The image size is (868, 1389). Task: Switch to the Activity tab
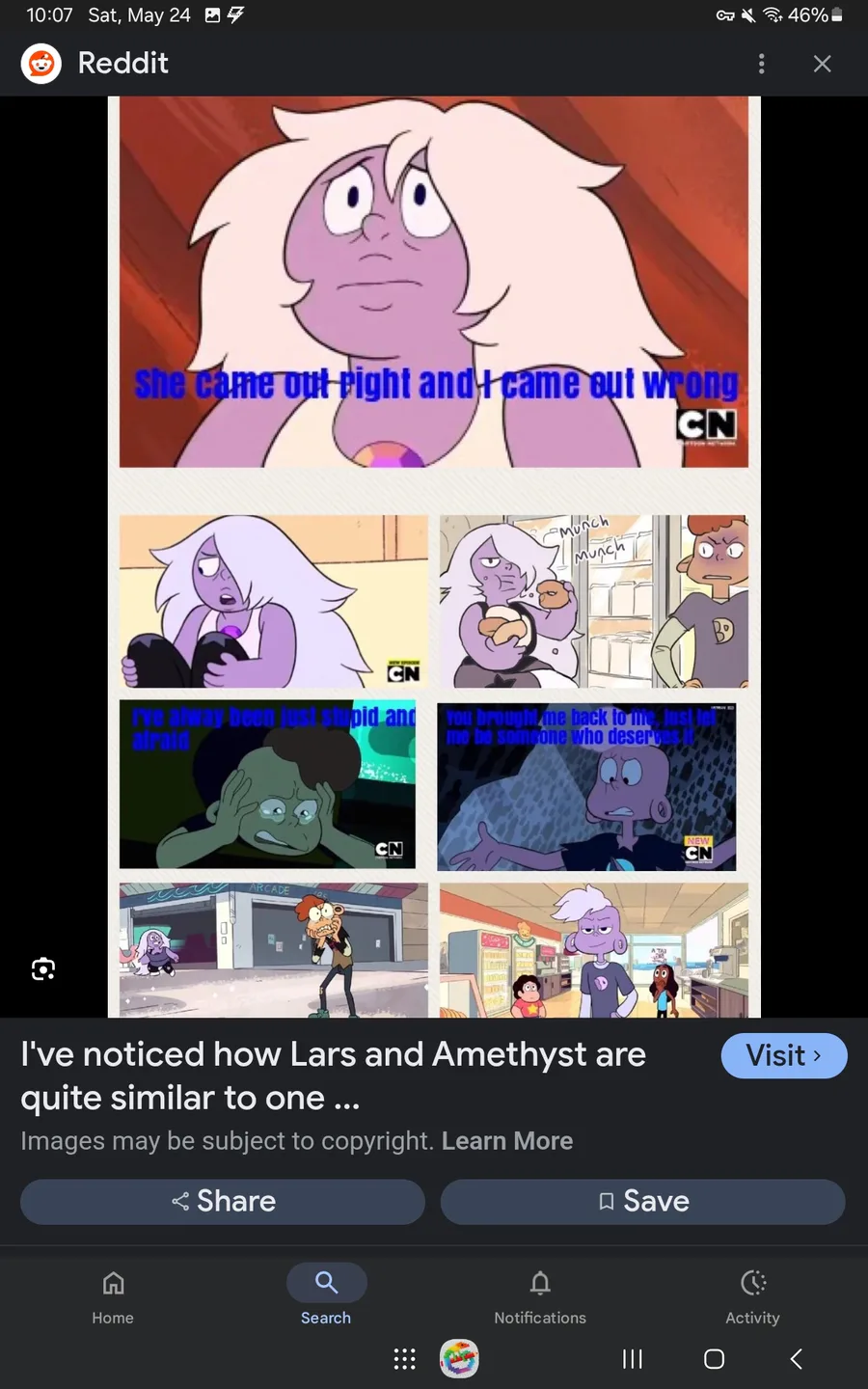click(x=753, y=1296)
